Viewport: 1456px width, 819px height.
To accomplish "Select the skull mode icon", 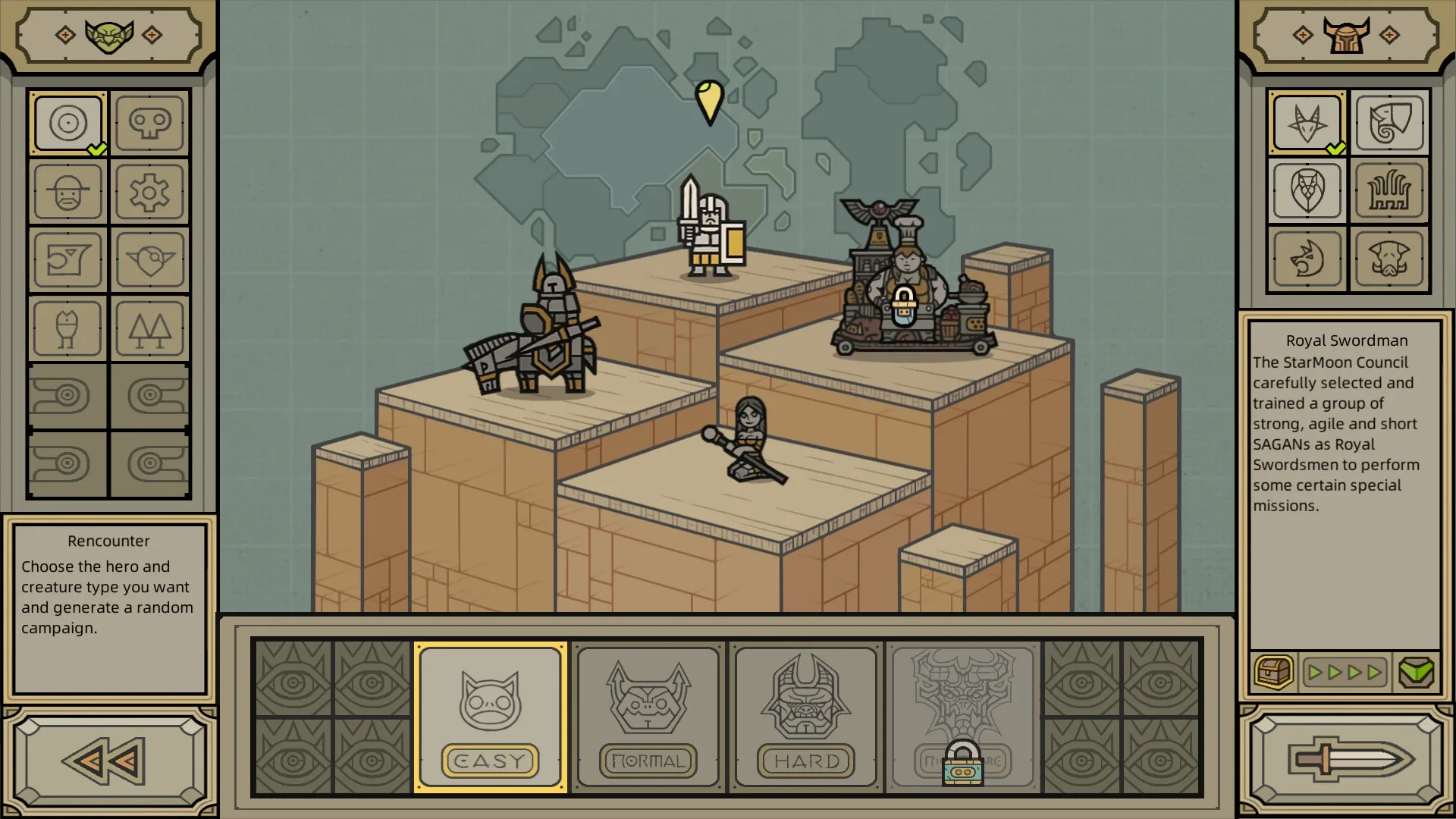I will [x=150, y=123].
